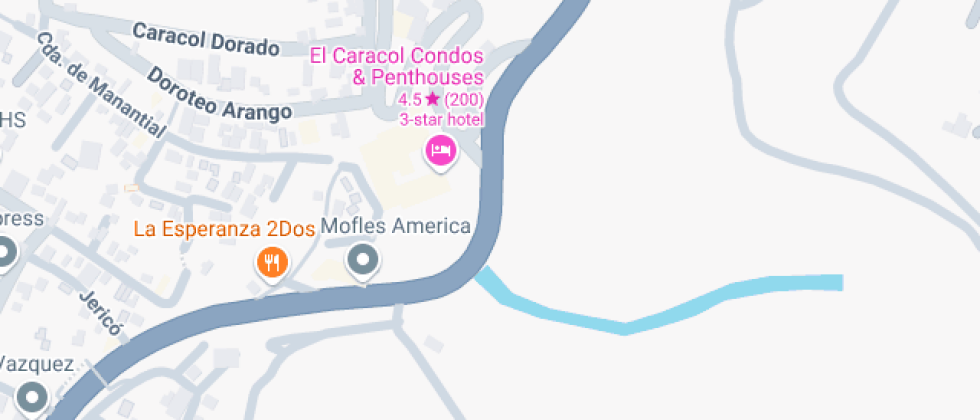Open El Caracol Condos & Penthouses hotel pin

pos(441,153)
